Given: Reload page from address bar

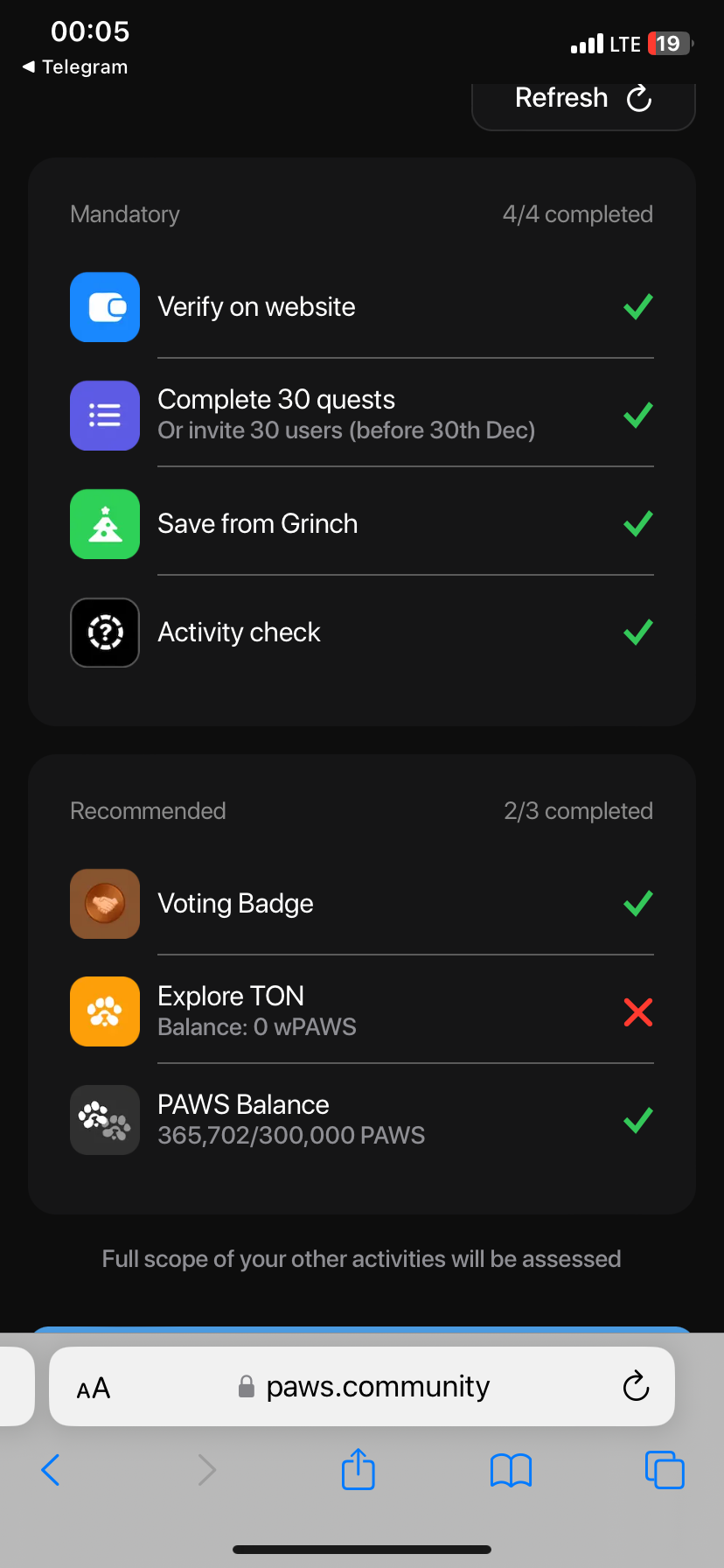Looking at the screenshot, I should (636, 1387).
